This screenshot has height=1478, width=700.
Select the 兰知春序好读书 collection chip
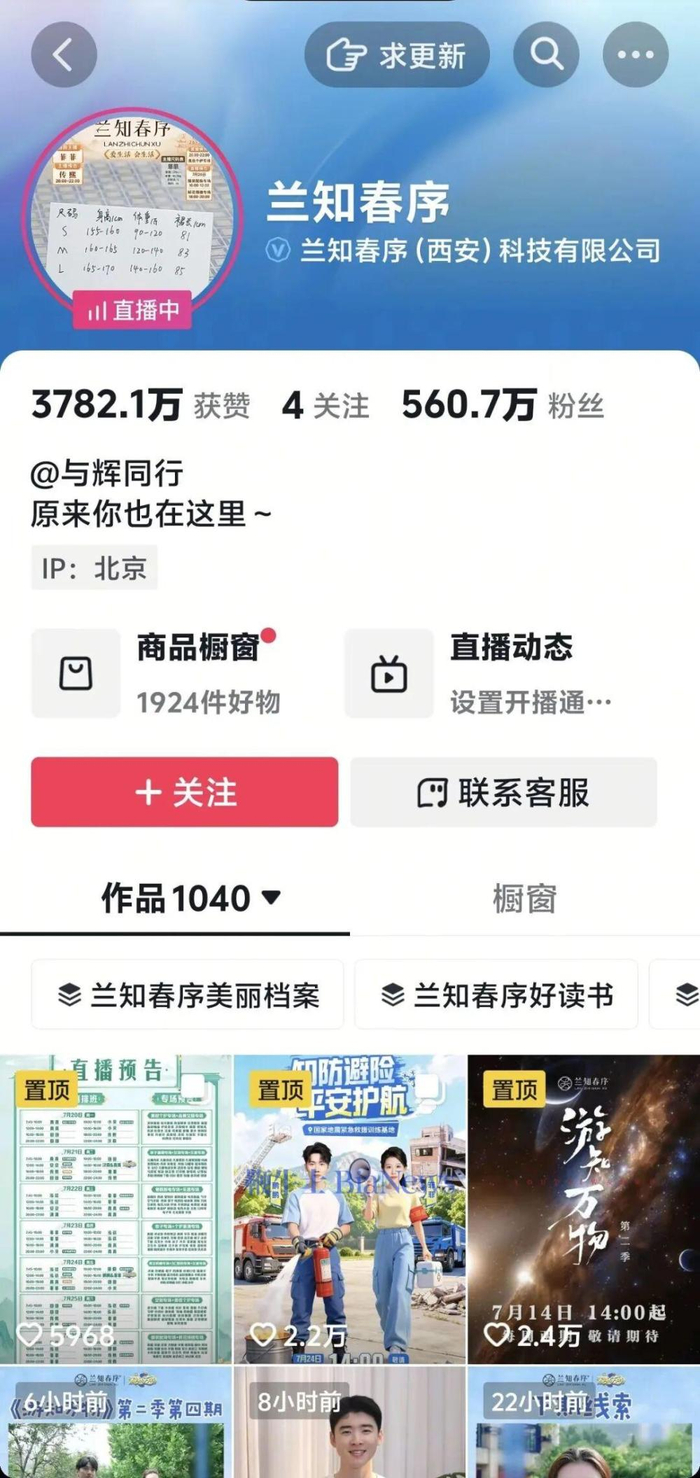496,995
